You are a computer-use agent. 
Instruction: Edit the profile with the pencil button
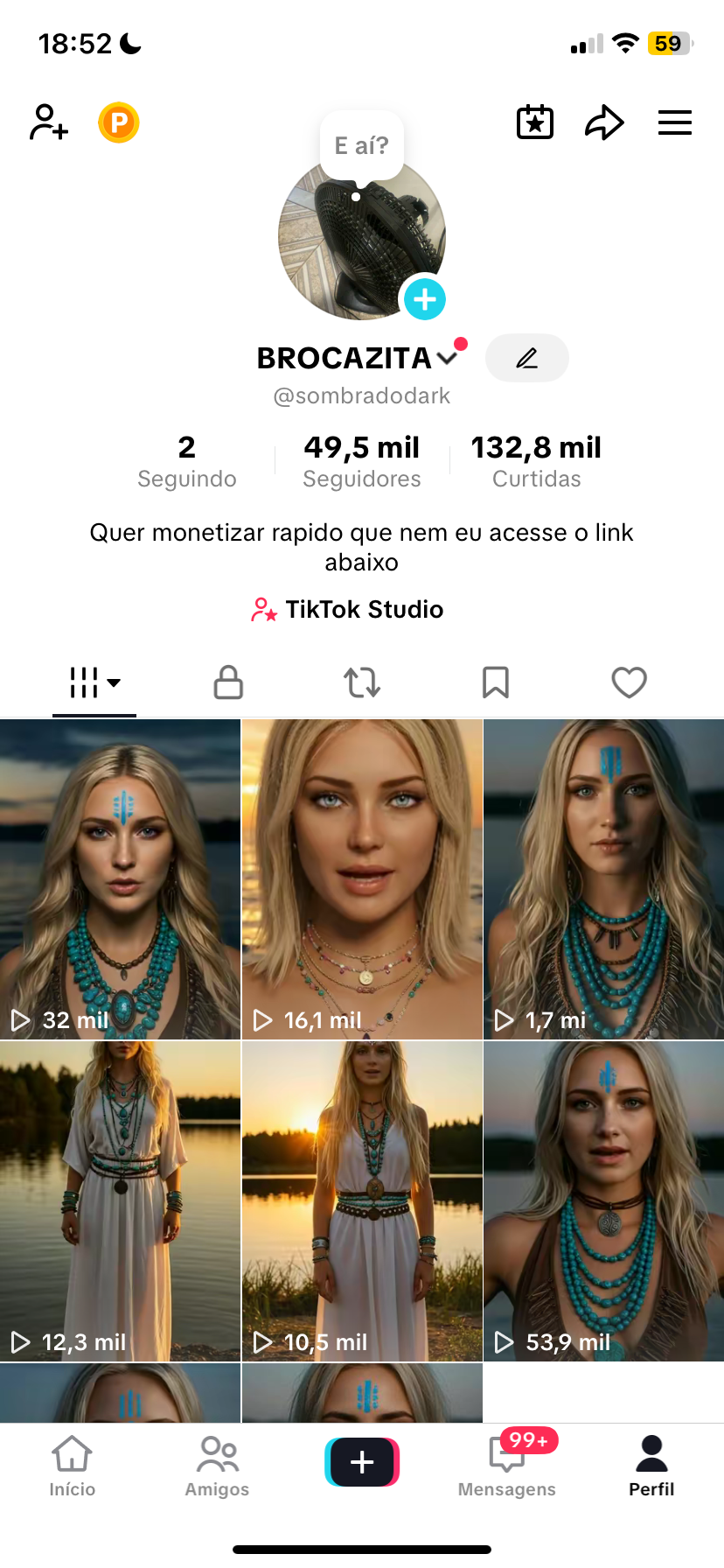(x=526, y=358)
